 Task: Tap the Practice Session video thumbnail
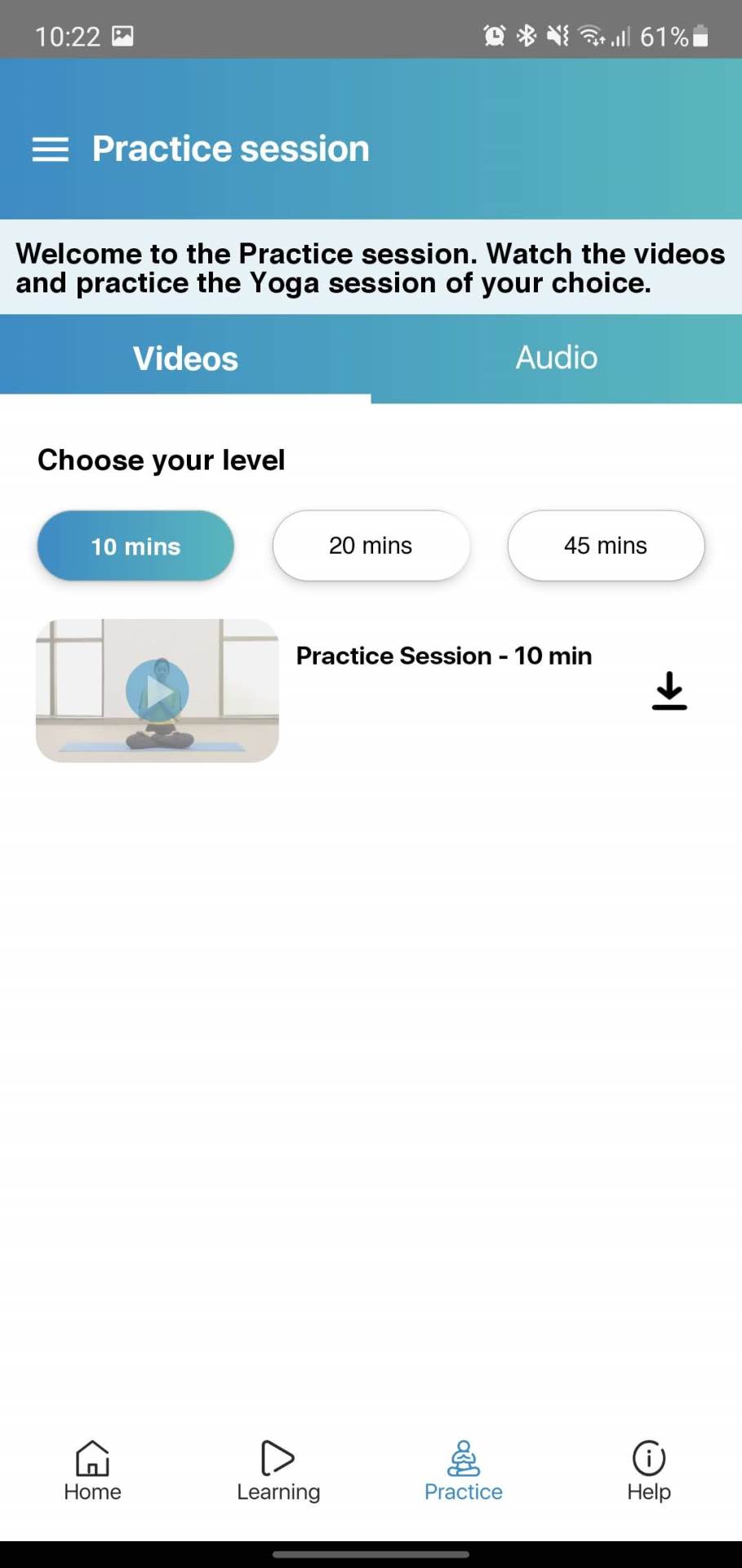click(x=157, y=690)
